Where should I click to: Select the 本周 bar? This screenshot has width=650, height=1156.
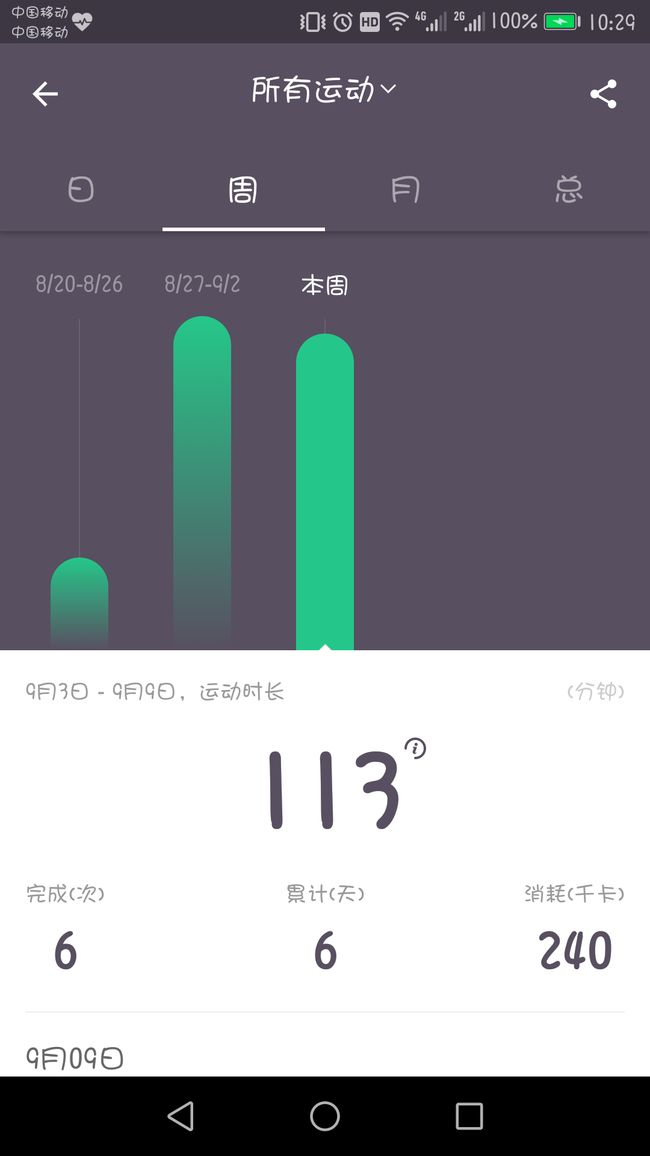click(325, 491)
